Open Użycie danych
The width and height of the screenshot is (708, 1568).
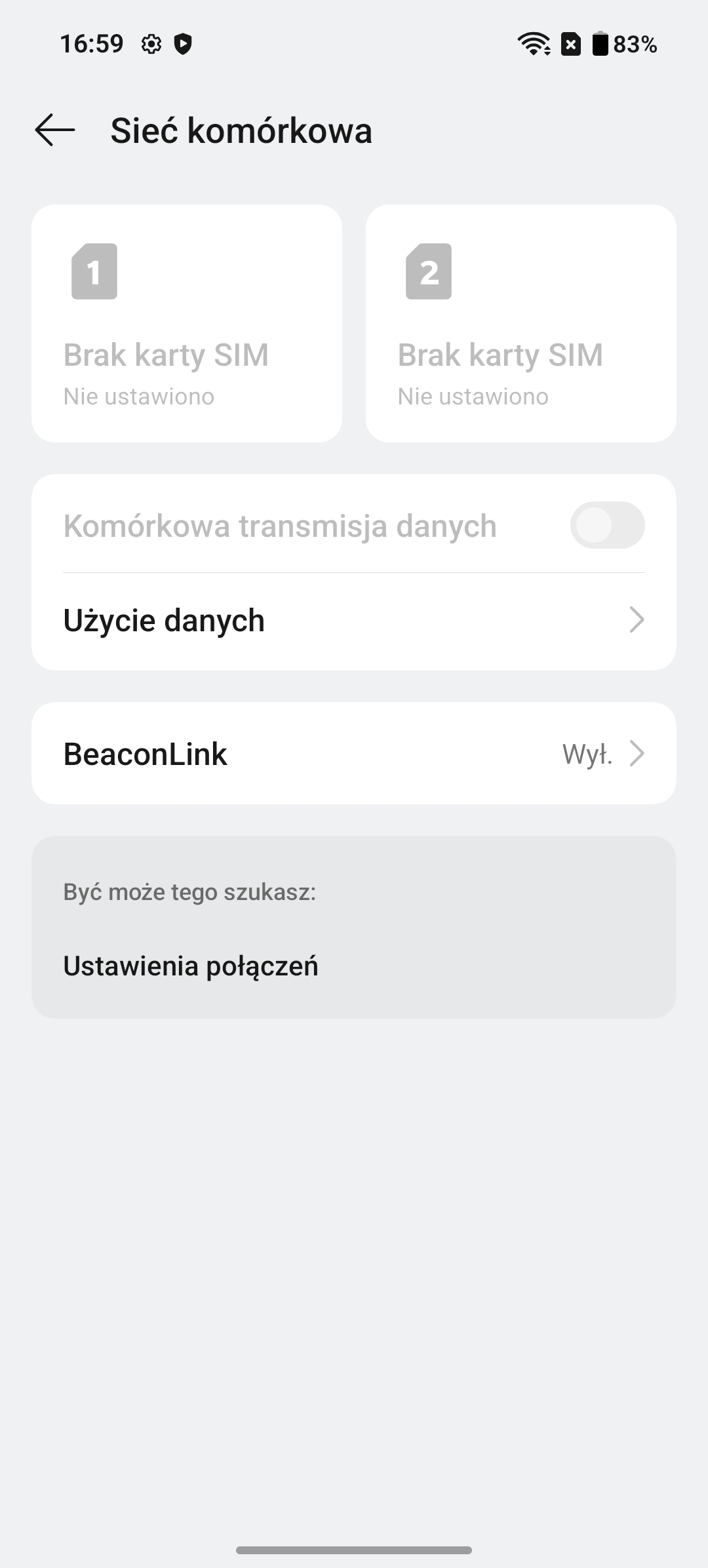click(x=354, y=621)
